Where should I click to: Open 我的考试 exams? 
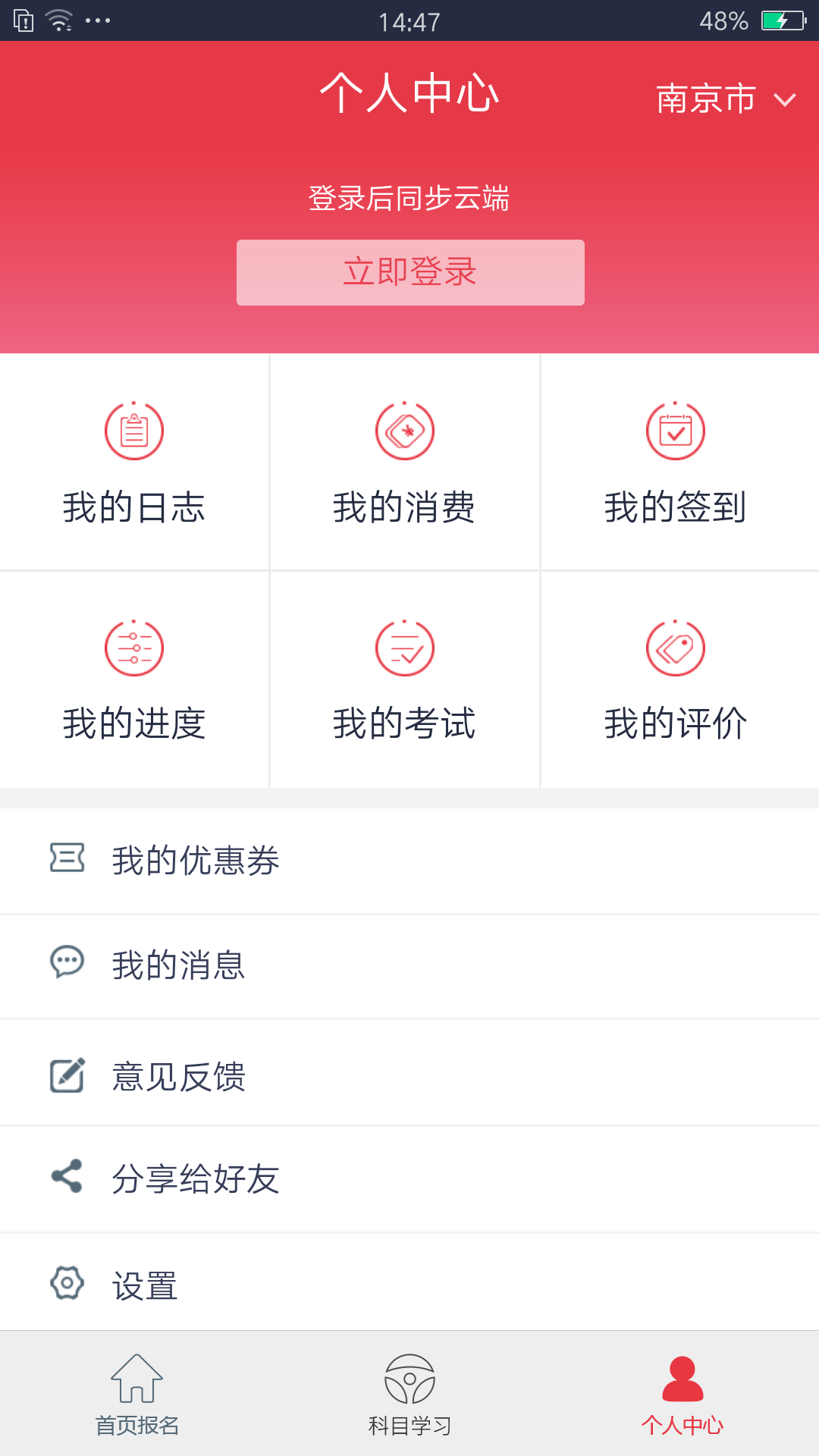pos(405,680)
